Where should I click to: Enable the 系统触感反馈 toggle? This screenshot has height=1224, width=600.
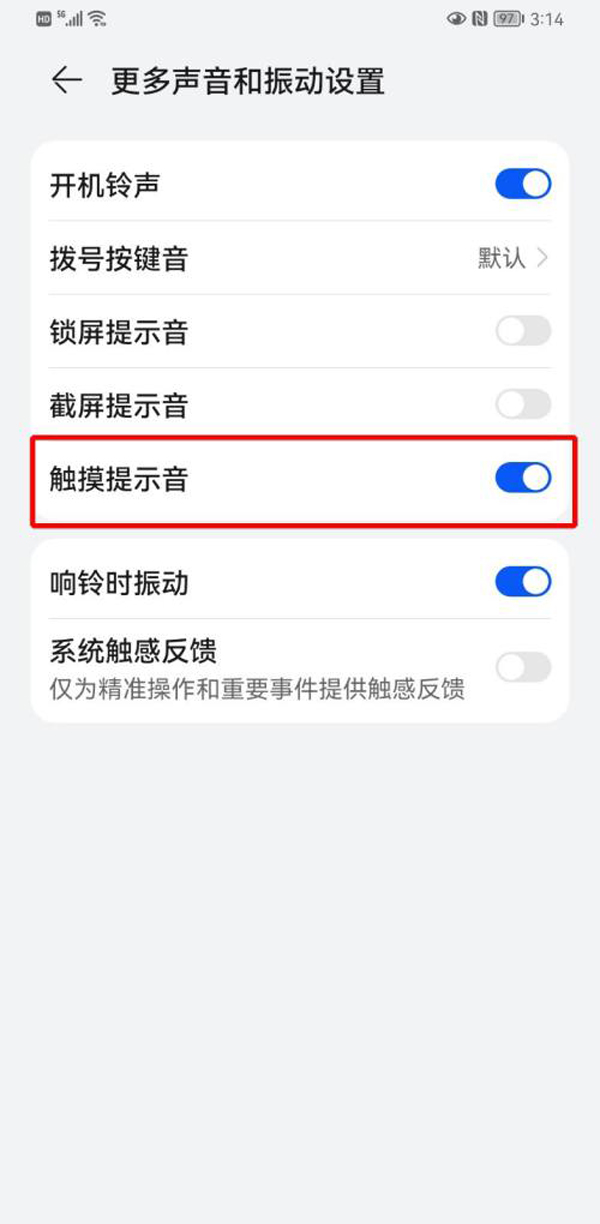coord(523,667)
